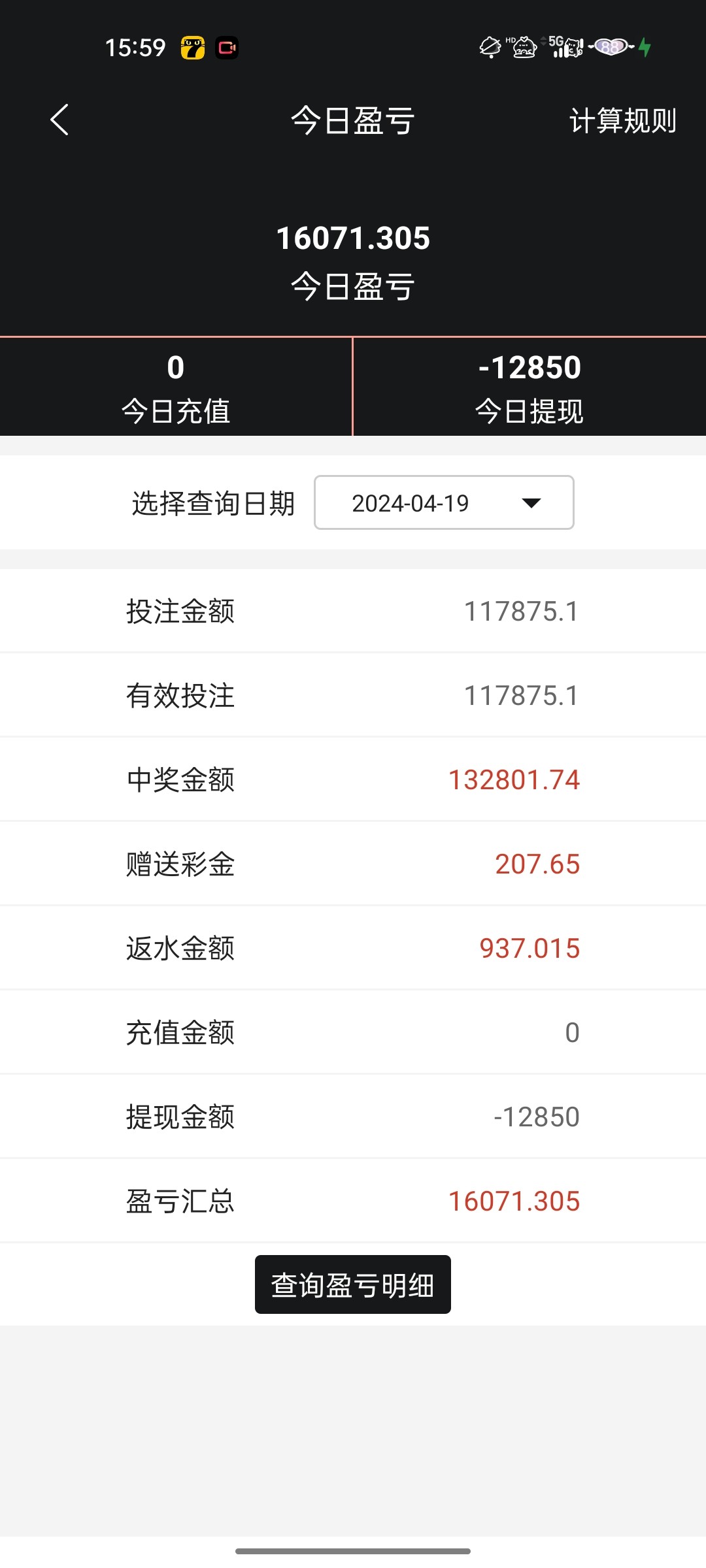Tap the bottom navigation gesture bar
Viewport: 706px width, 1568px height.
coord(353,1550)
